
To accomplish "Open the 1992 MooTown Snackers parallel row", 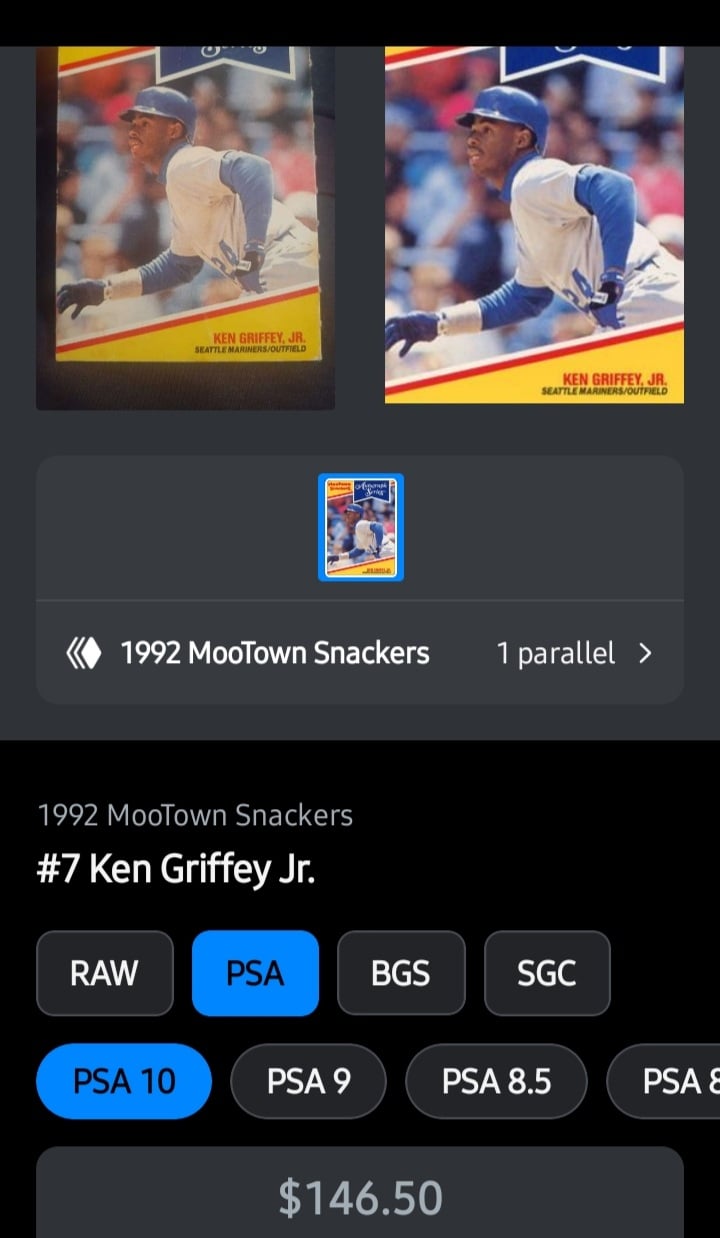I will (360, 653).
